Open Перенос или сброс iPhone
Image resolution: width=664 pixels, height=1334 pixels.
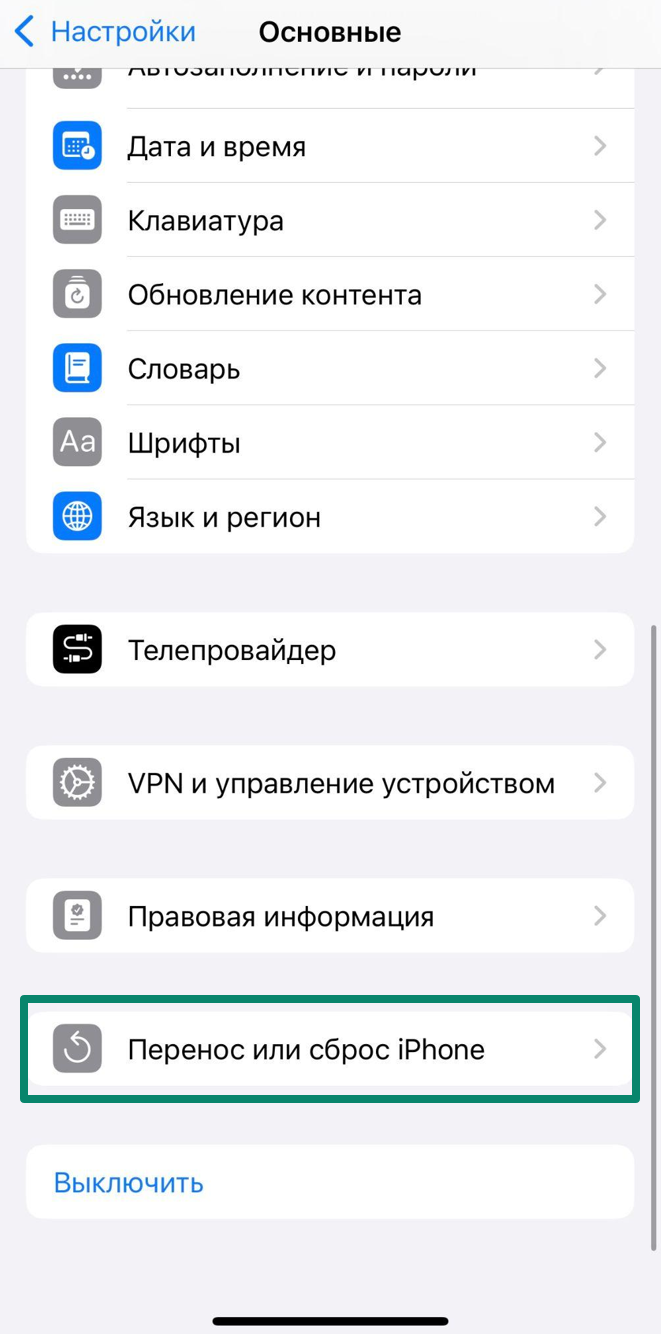[x=330, y=1049]
